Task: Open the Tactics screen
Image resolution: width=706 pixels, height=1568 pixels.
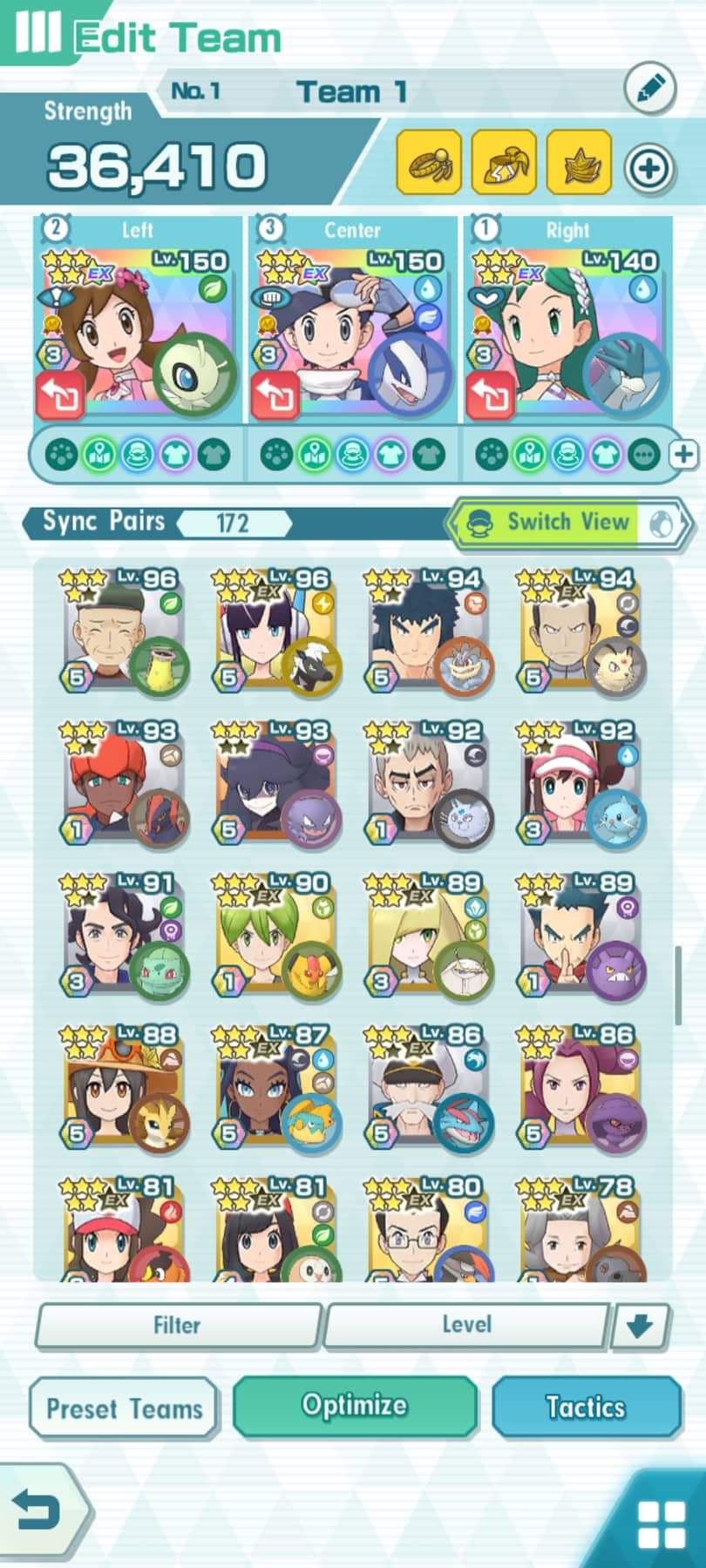Action: (x=586, y=1407)
